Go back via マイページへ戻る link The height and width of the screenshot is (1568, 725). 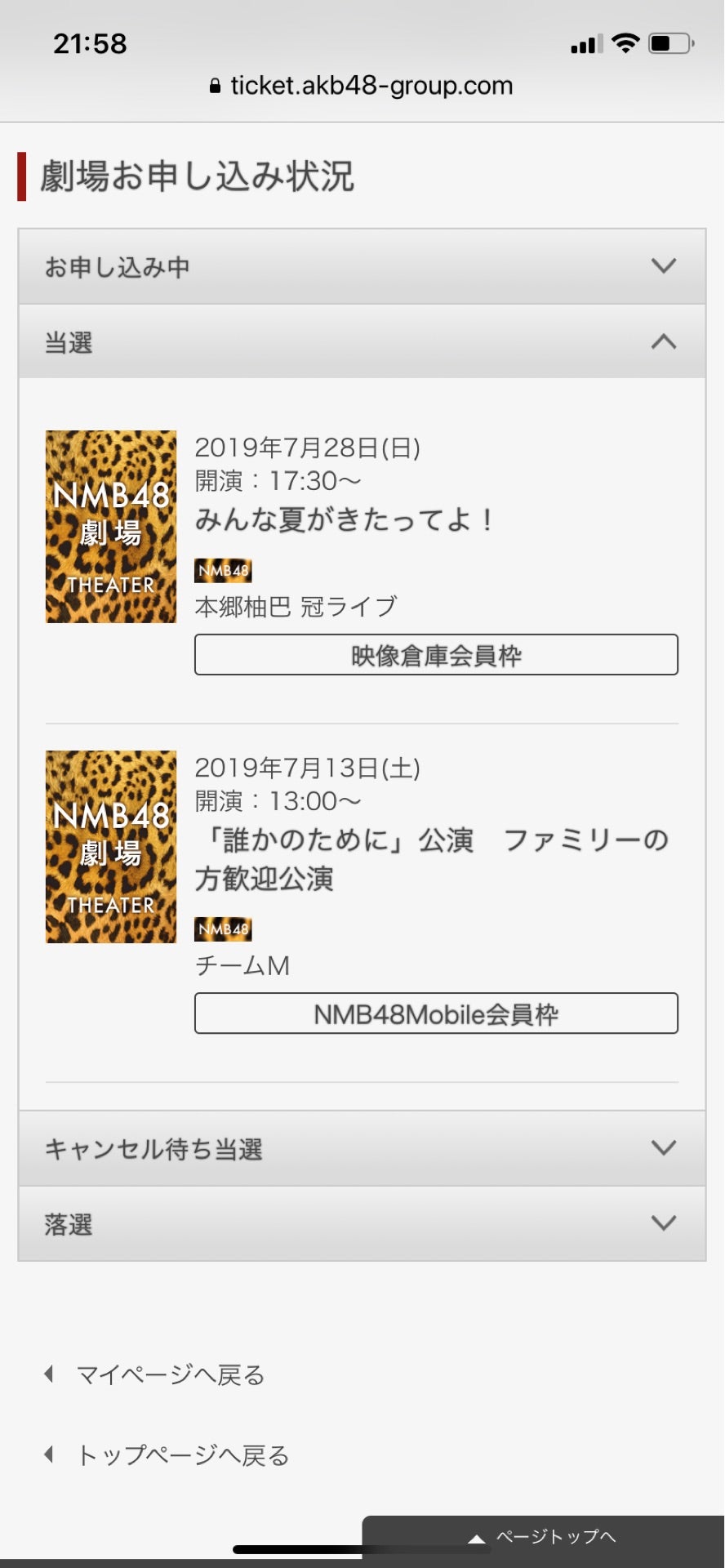click(x=170, y=1375)
